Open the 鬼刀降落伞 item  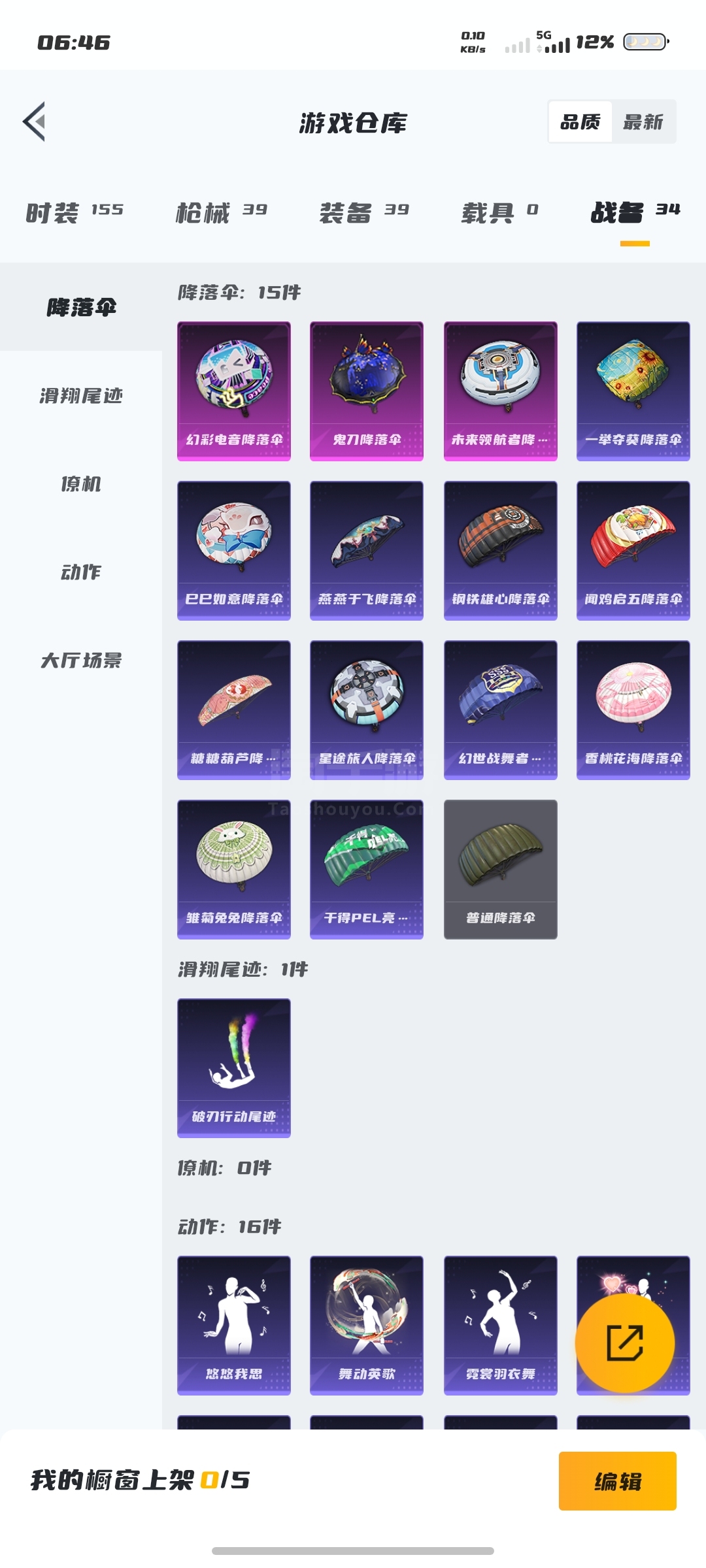coord(367,391)
